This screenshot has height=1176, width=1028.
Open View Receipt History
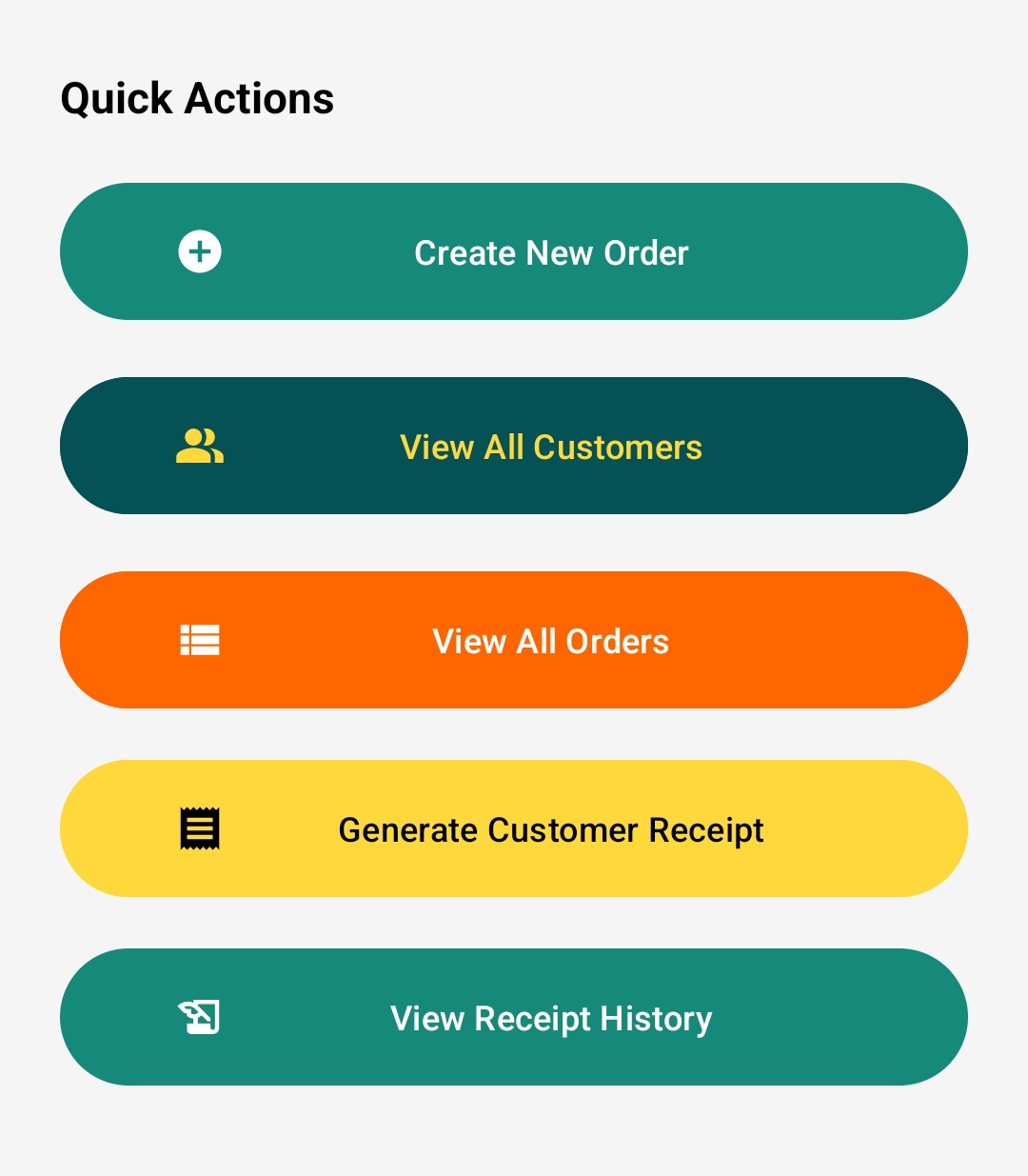click(514, 1017)
